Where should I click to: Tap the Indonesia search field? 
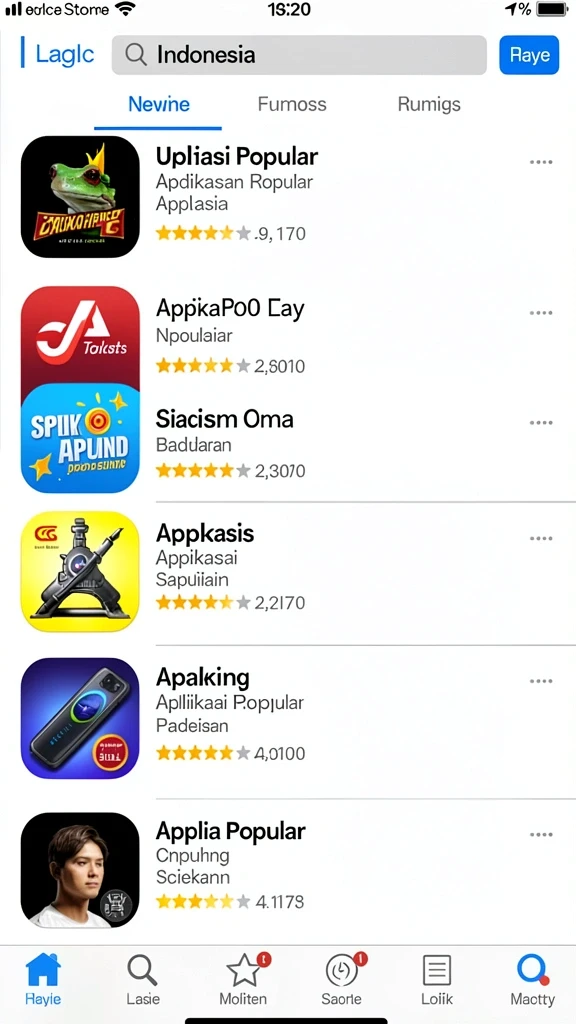pyautogui.click(x=299, y=55)
